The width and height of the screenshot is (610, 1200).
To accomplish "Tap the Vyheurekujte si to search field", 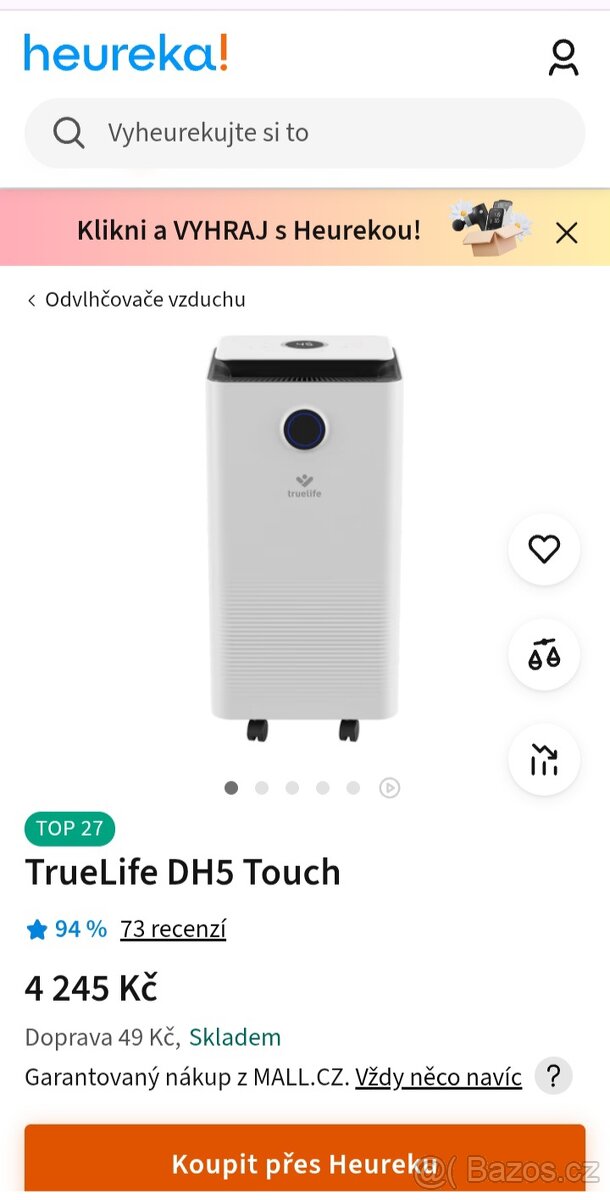I will point(305,133).
